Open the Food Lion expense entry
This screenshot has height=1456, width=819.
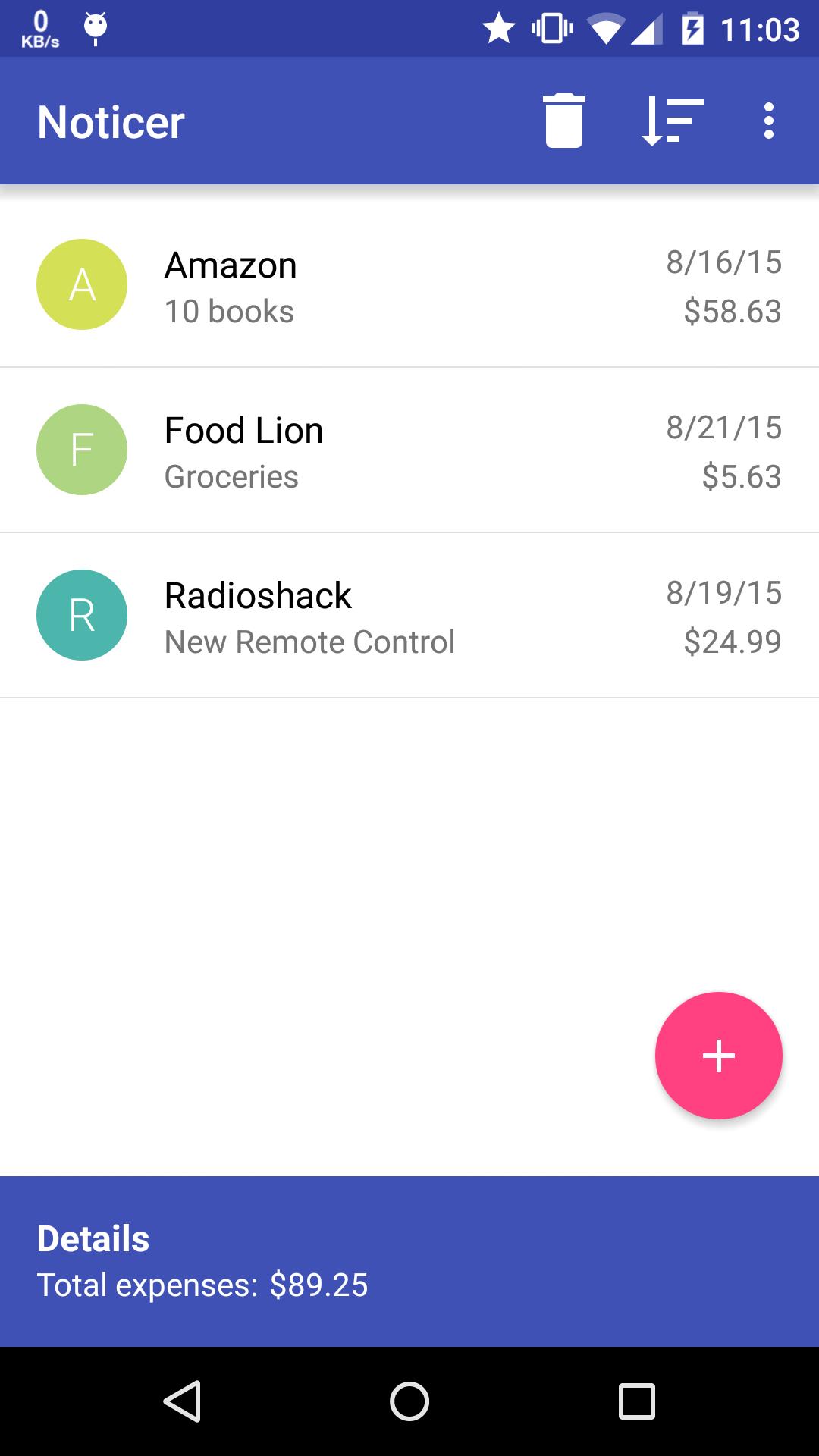tap(409, 451)
